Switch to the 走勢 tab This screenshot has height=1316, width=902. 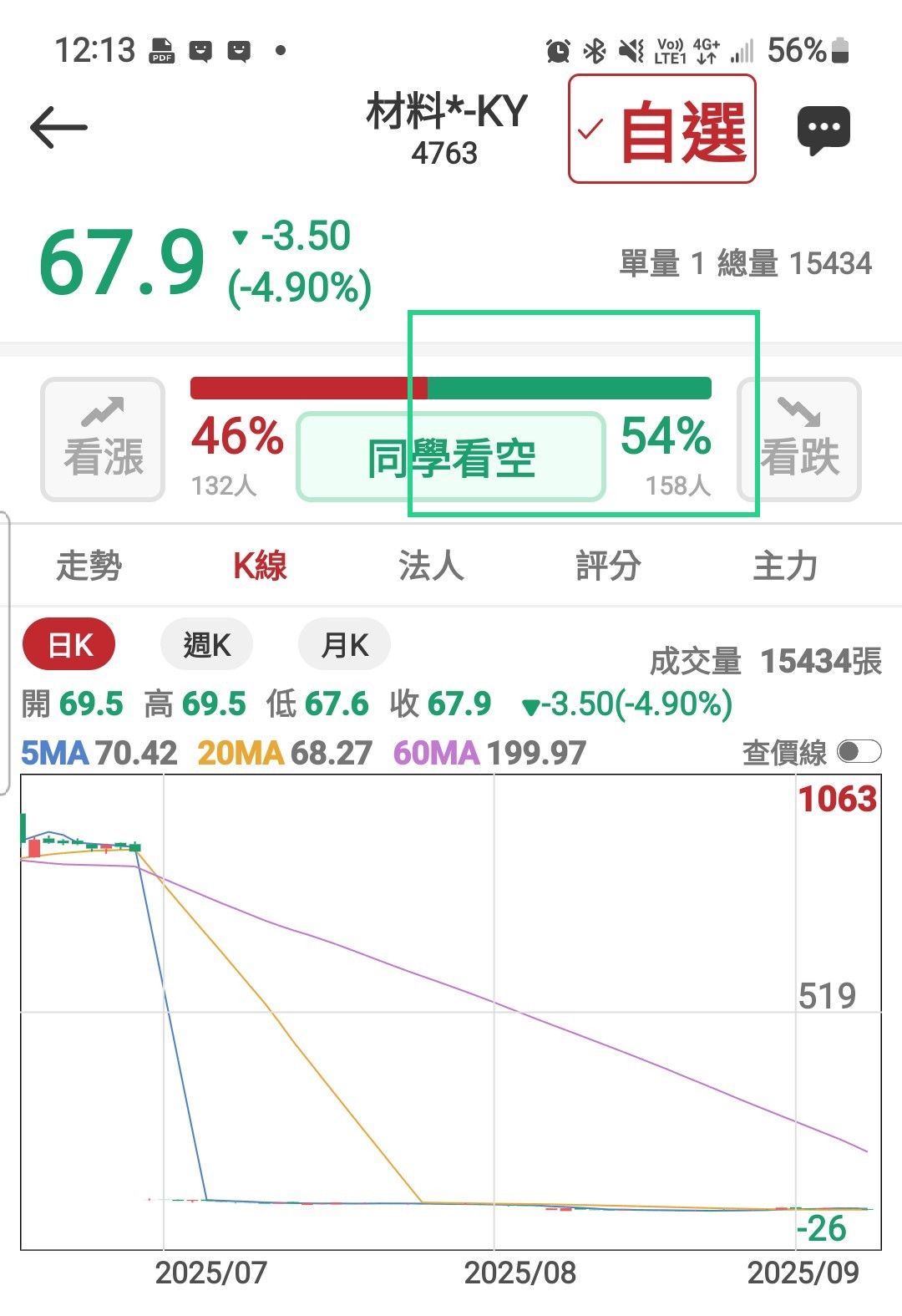(89, 566)
